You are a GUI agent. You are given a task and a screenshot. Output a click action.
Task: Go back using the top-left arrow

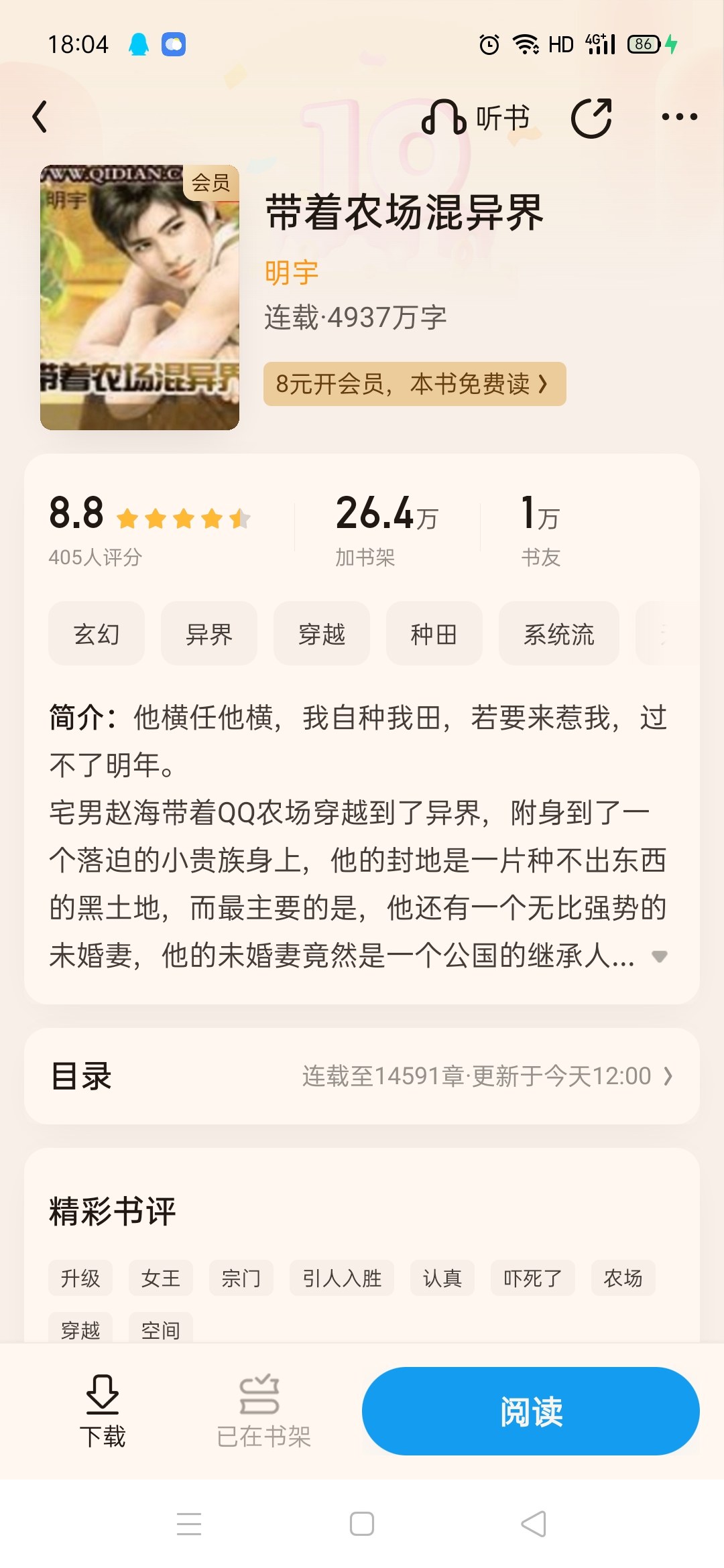pos(40,117)
